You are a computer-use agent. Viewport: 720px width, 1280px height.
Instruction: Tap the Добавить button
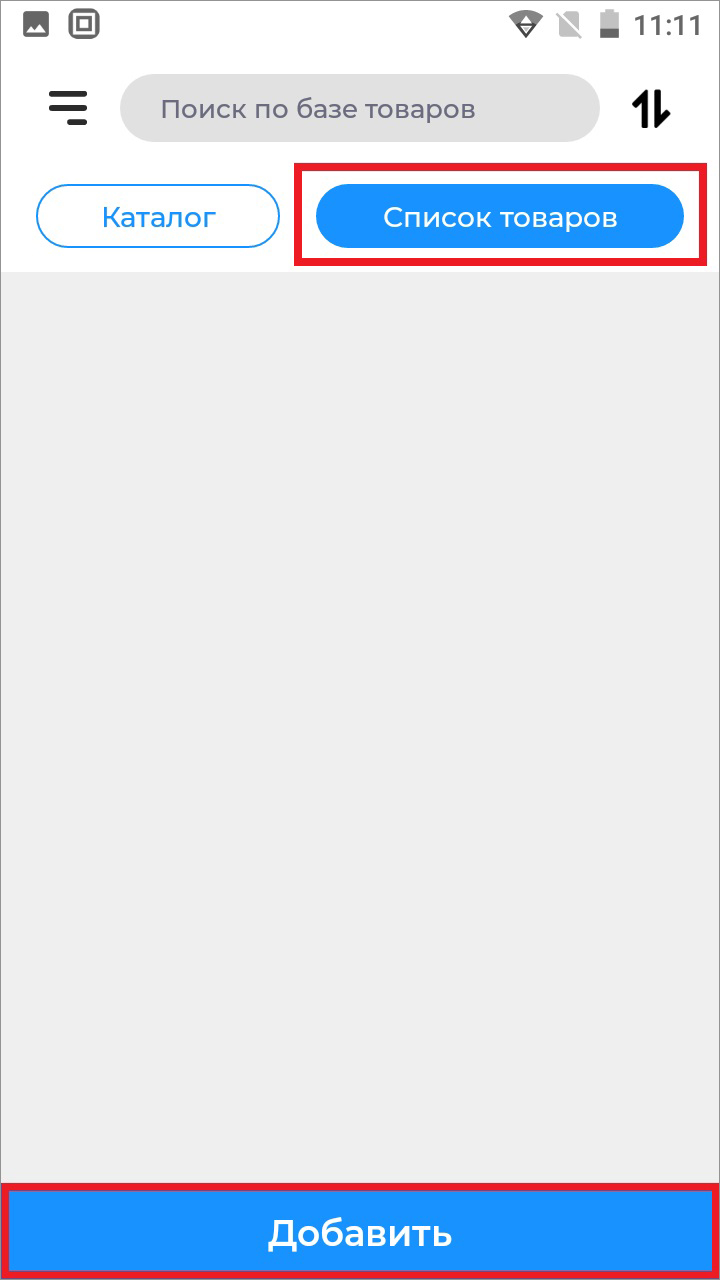click(360, 1233)
